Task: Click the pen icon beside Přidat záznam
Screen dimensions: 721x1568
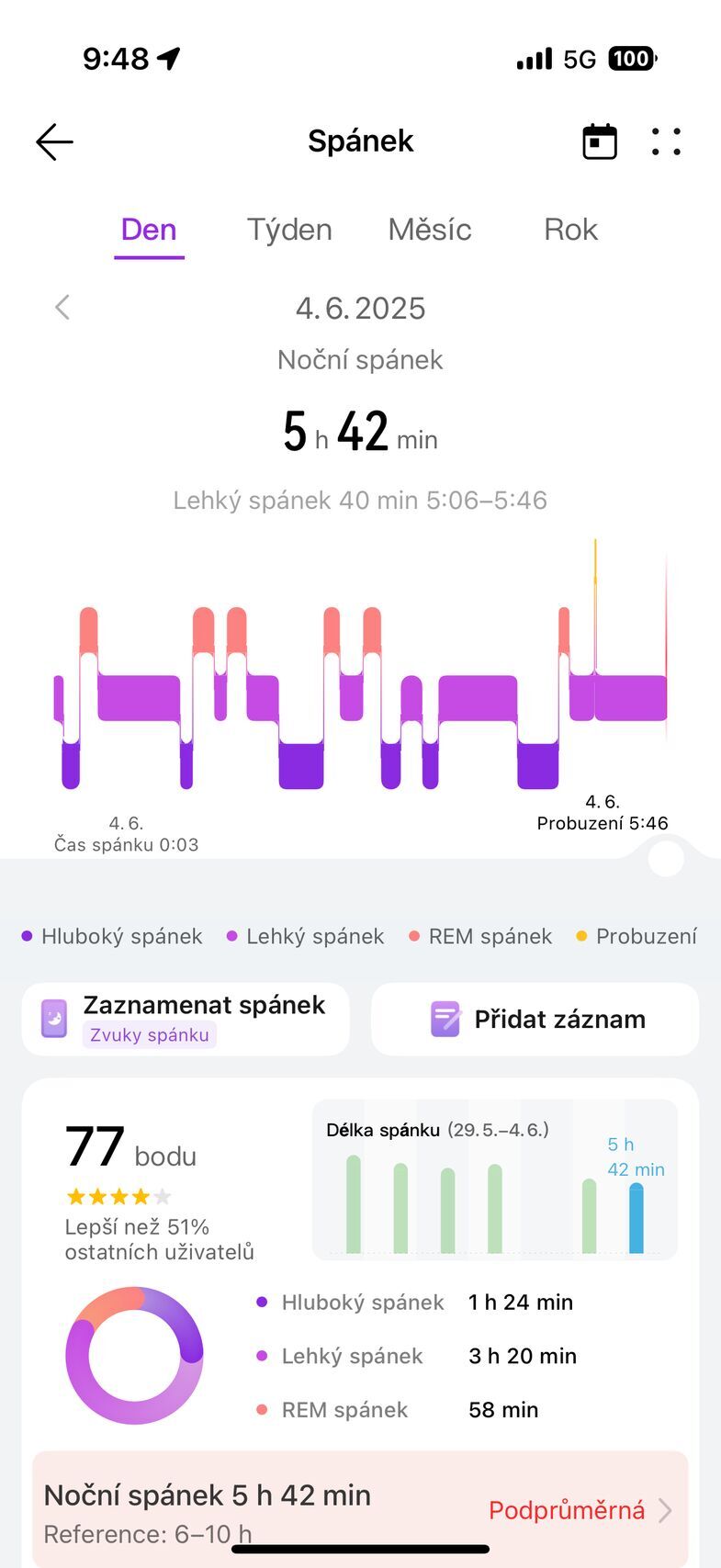Action: (444, 1019)
